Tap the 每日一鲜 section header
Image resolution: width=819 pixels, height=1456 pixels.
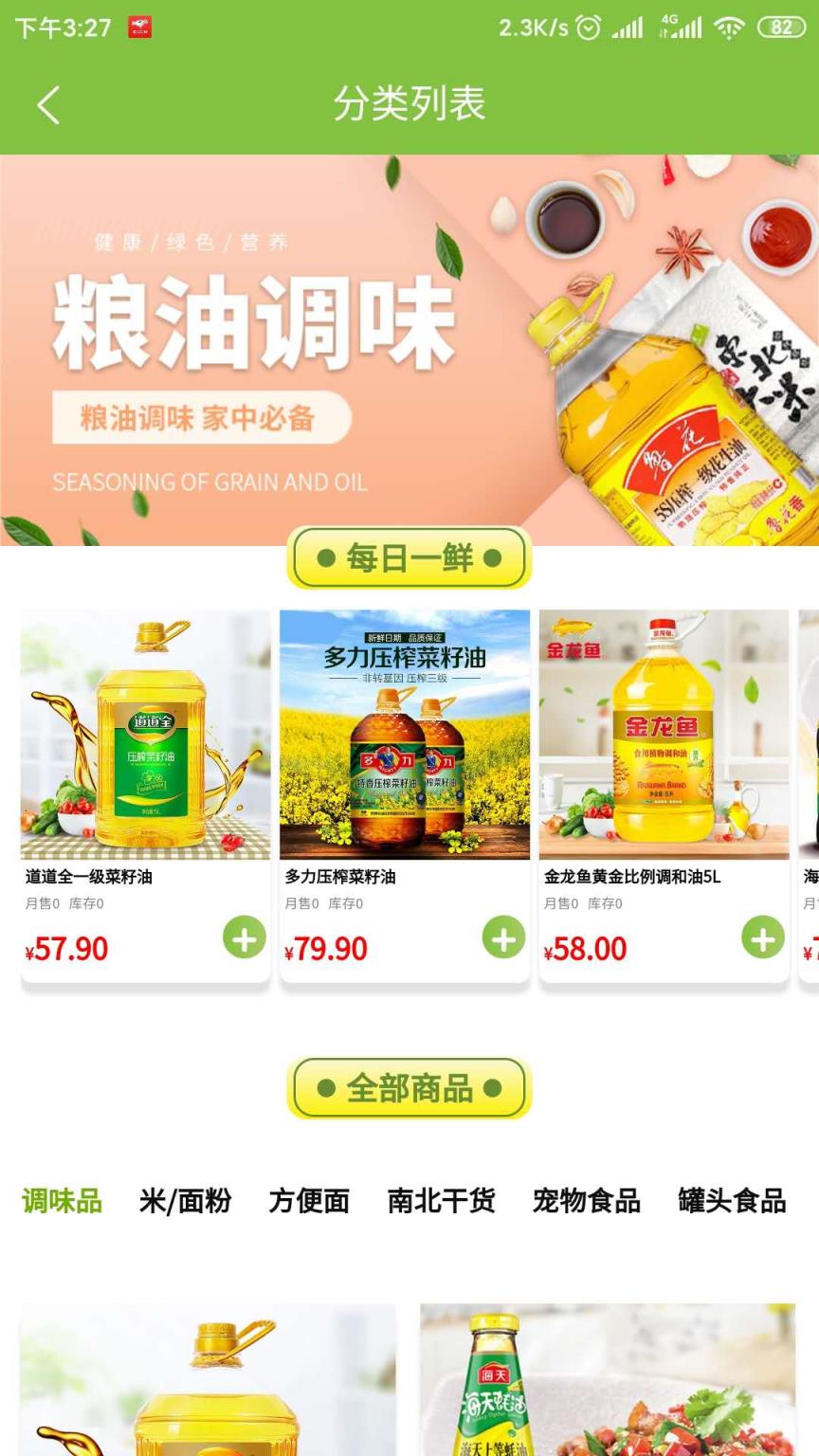[409, 559]
